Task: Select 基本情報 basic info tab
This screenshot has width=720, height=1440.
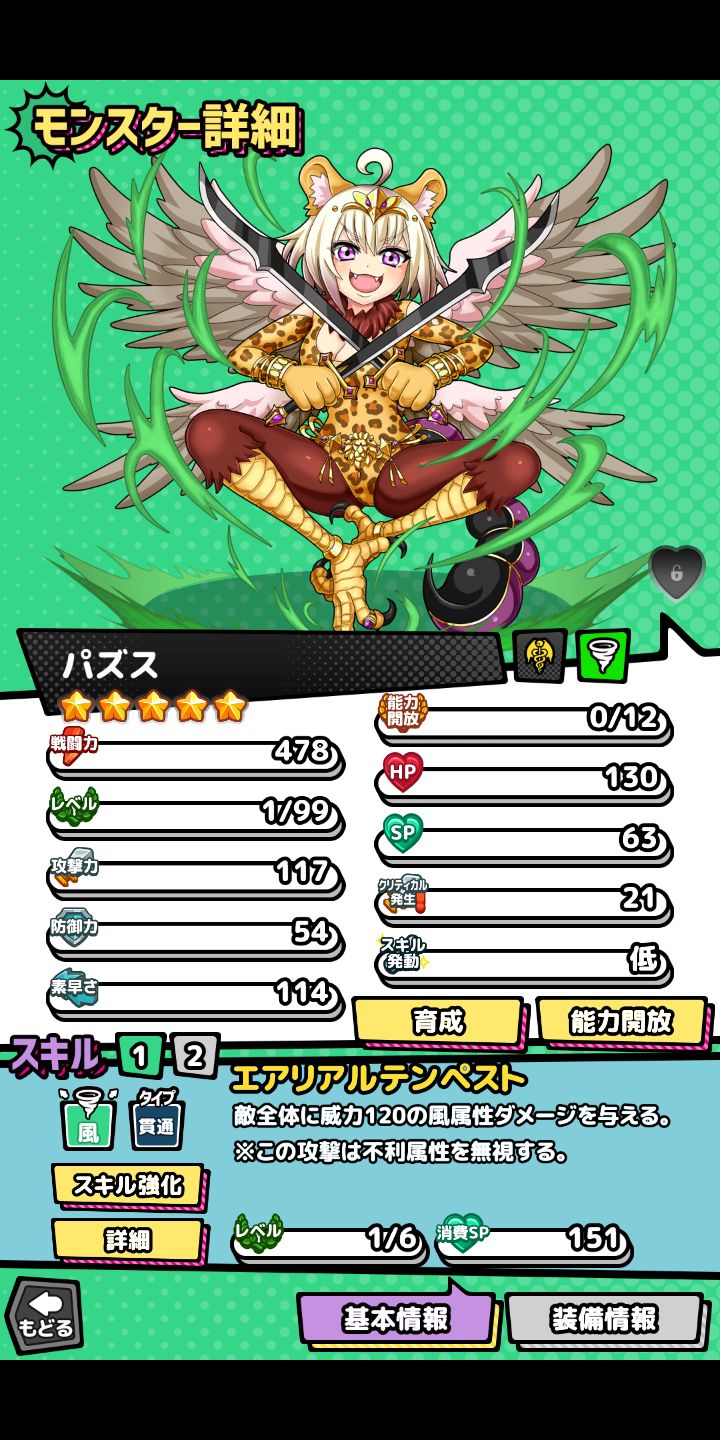Action: coord(396,1319)
